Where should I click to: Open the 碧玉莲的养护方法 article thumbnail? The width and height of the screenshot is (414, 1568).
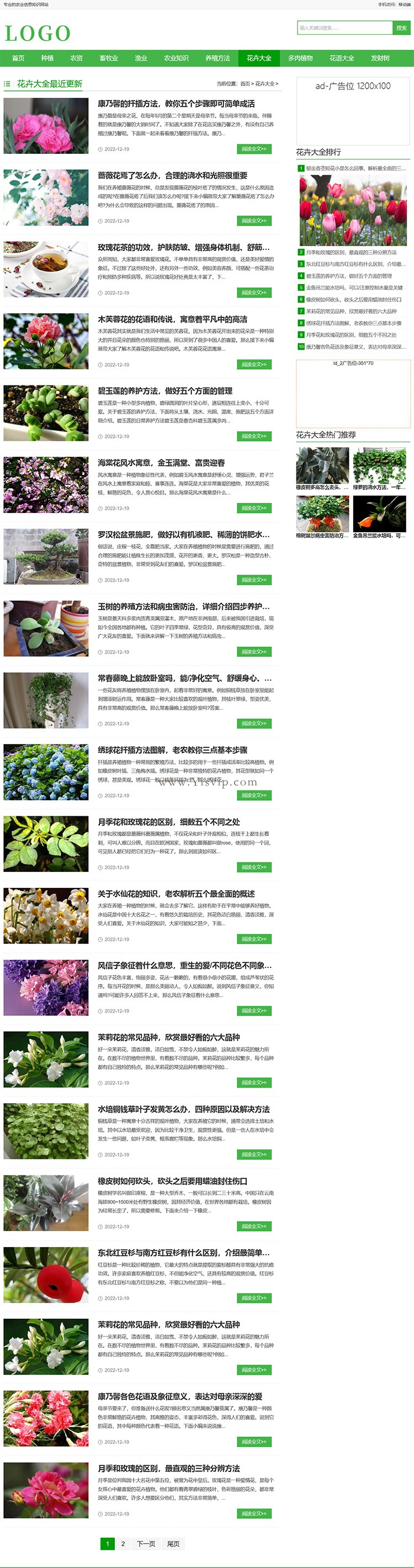46,413
